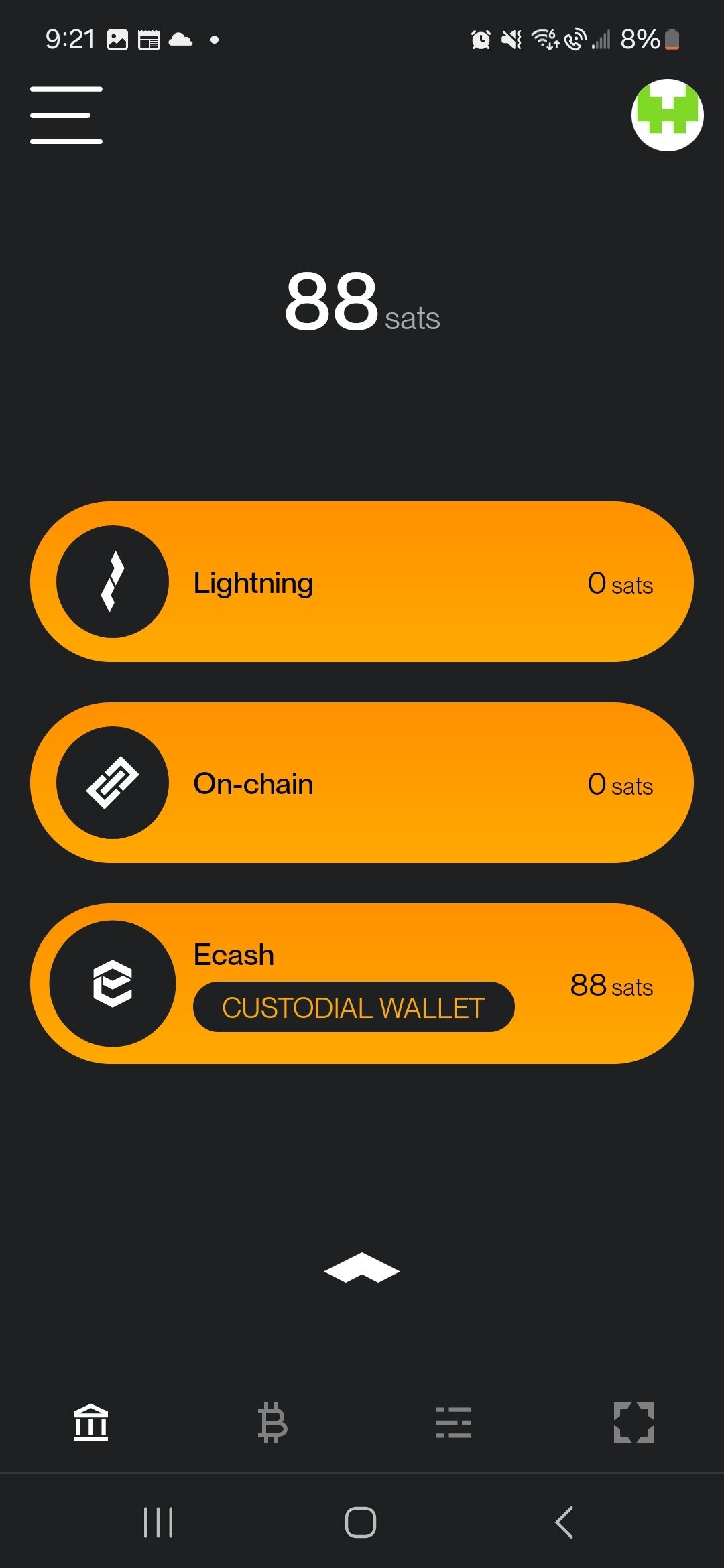The image size is (724, 1568).
Task: Switch to the Bitcoin keypad tab
Action: click(272, 1422)
